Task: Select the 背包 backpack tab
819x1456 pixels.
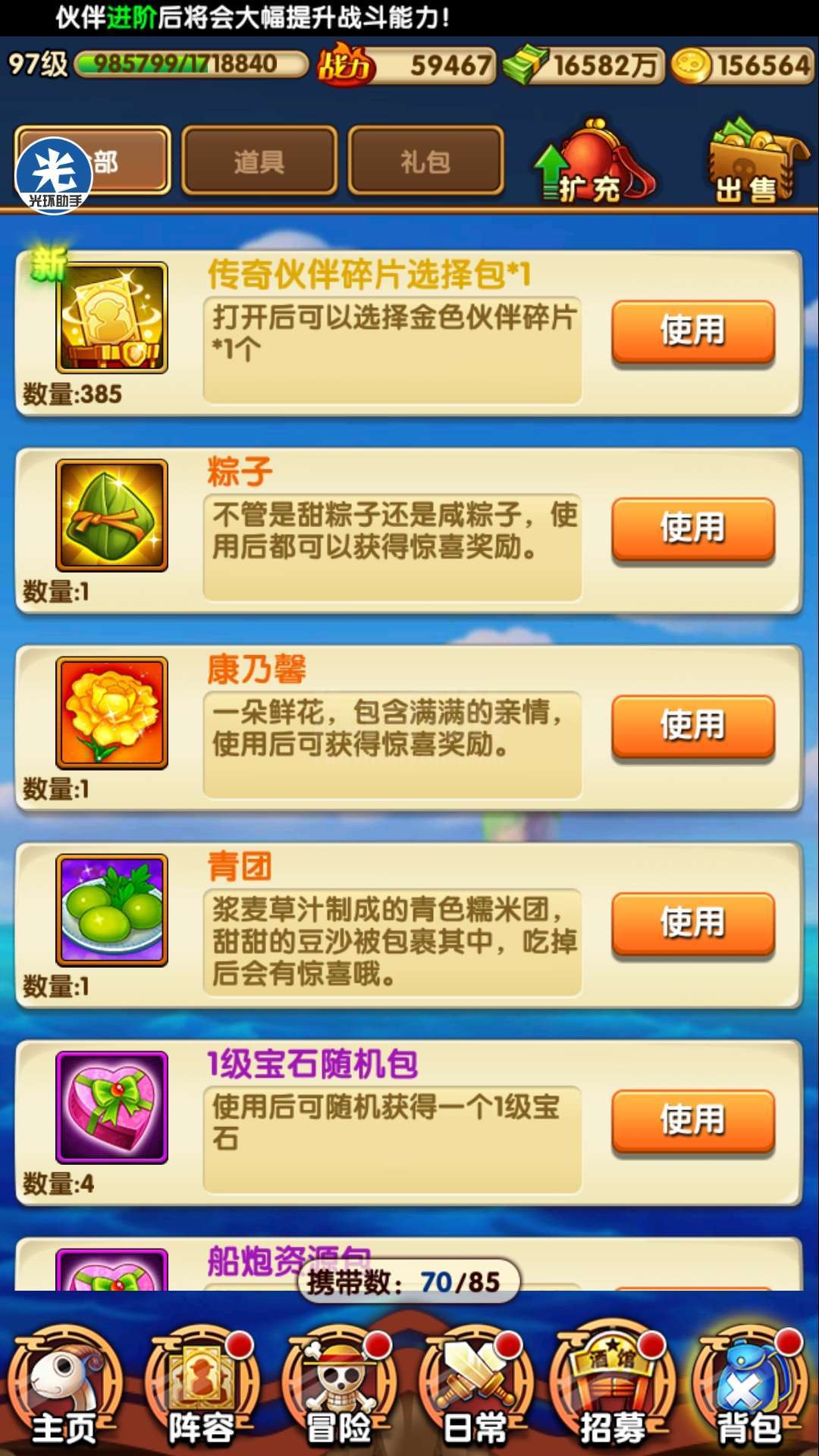Action: tap(749, 1388)
